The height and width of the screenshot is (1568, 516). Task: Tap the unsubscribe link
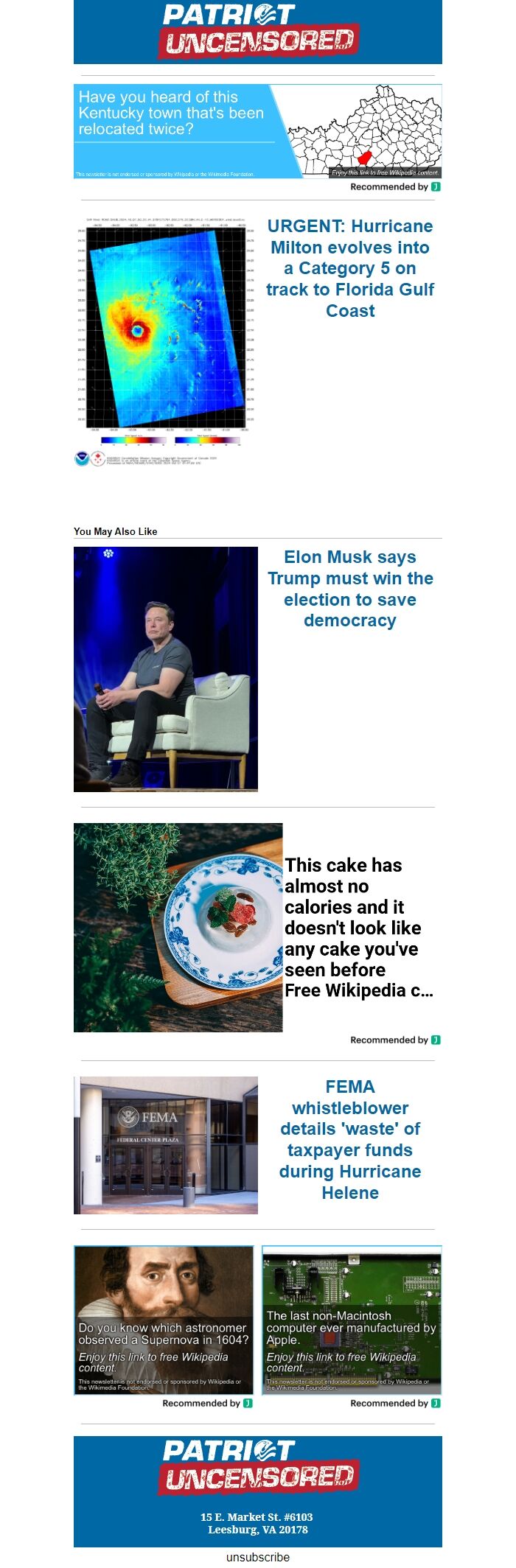[x=257, y=1557]
